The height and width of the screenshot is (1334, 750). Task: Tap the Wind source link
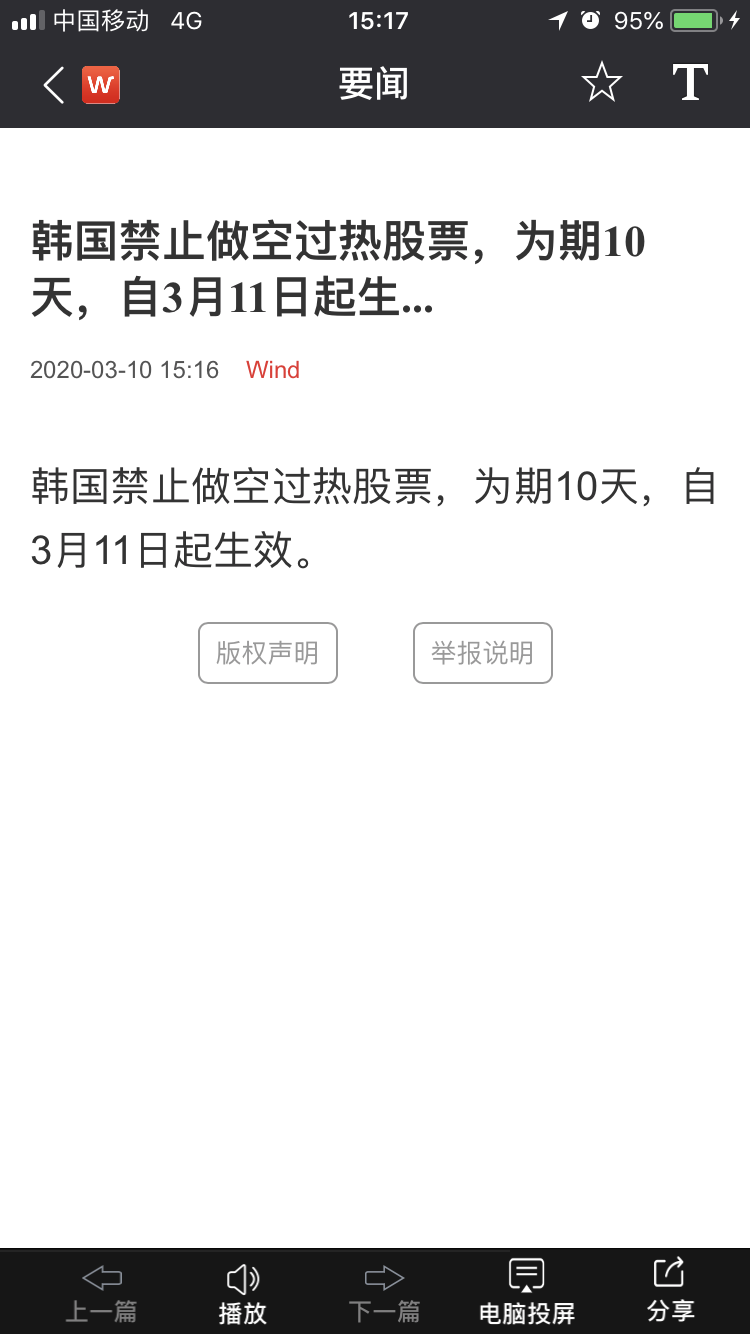coord(273,370)
